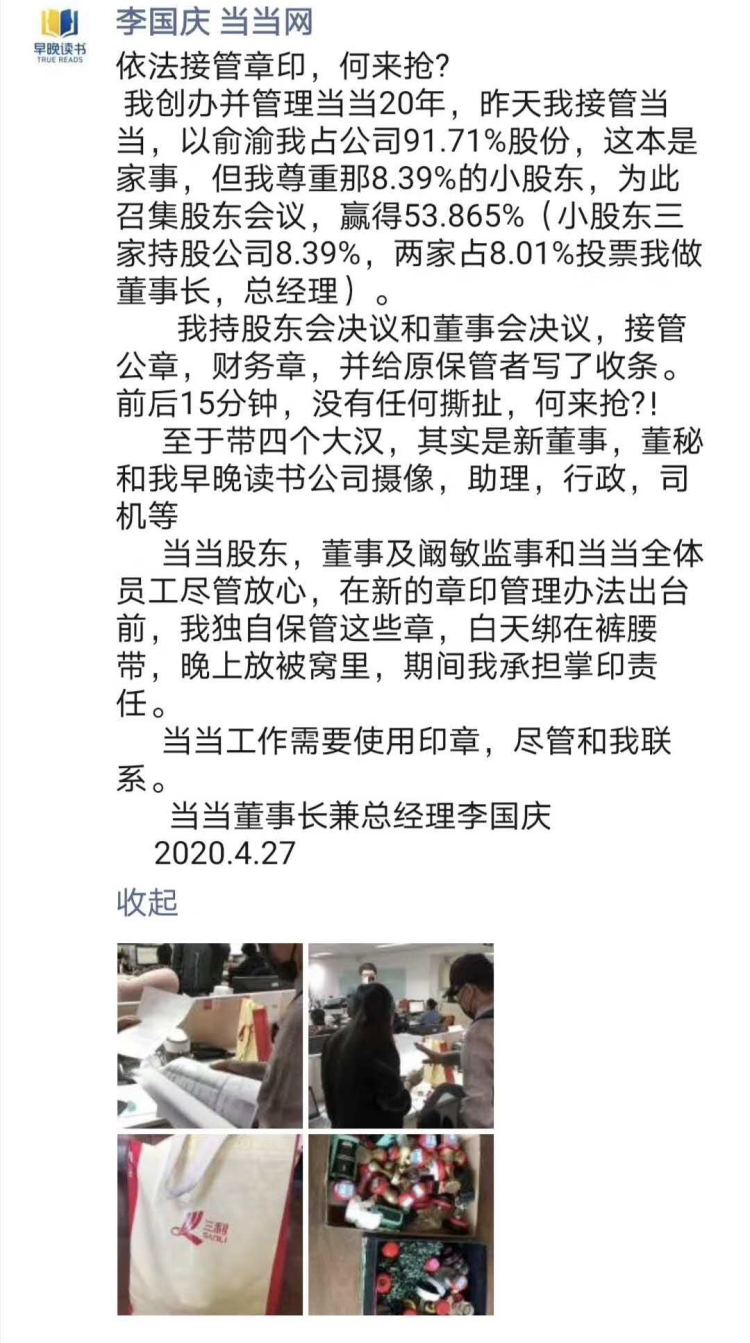Open the poster name 李国庆 当当网

[214, 22]
